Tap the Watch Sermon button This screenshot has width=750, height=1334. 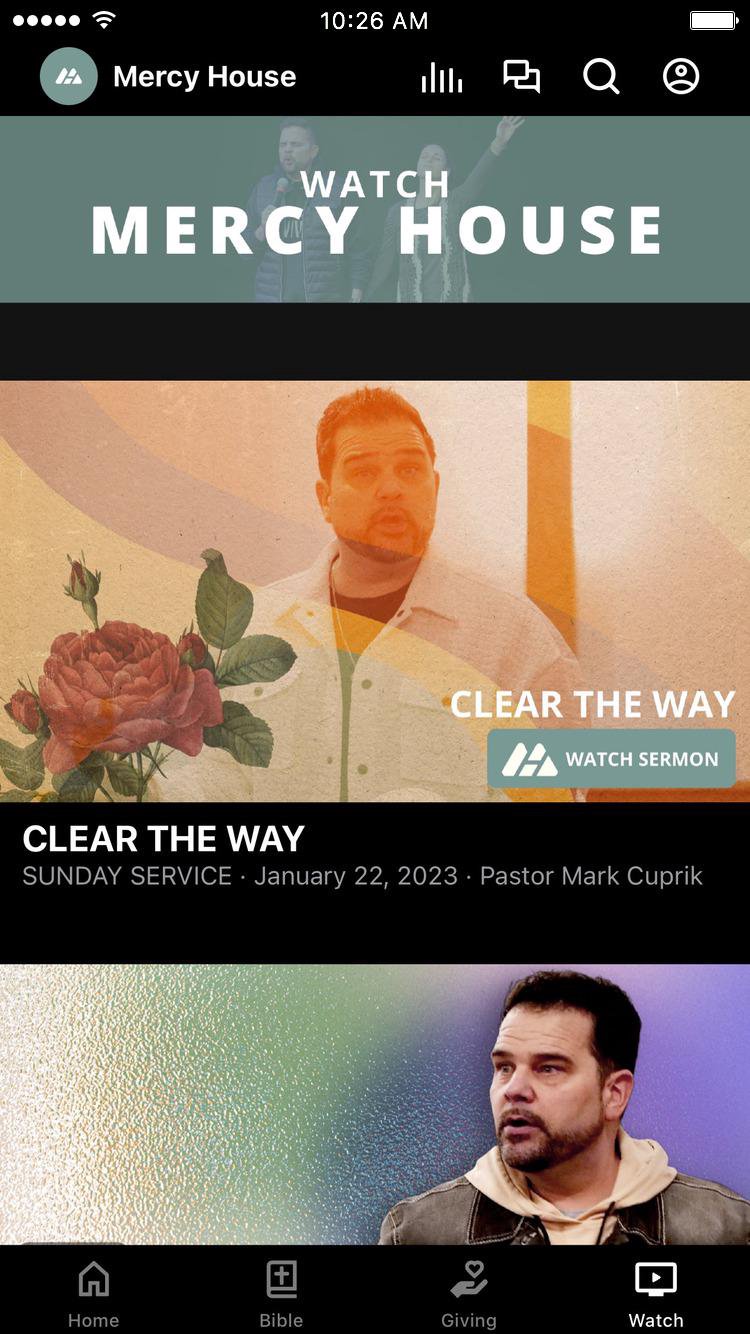pyautogui.click(x=611, y=758)
